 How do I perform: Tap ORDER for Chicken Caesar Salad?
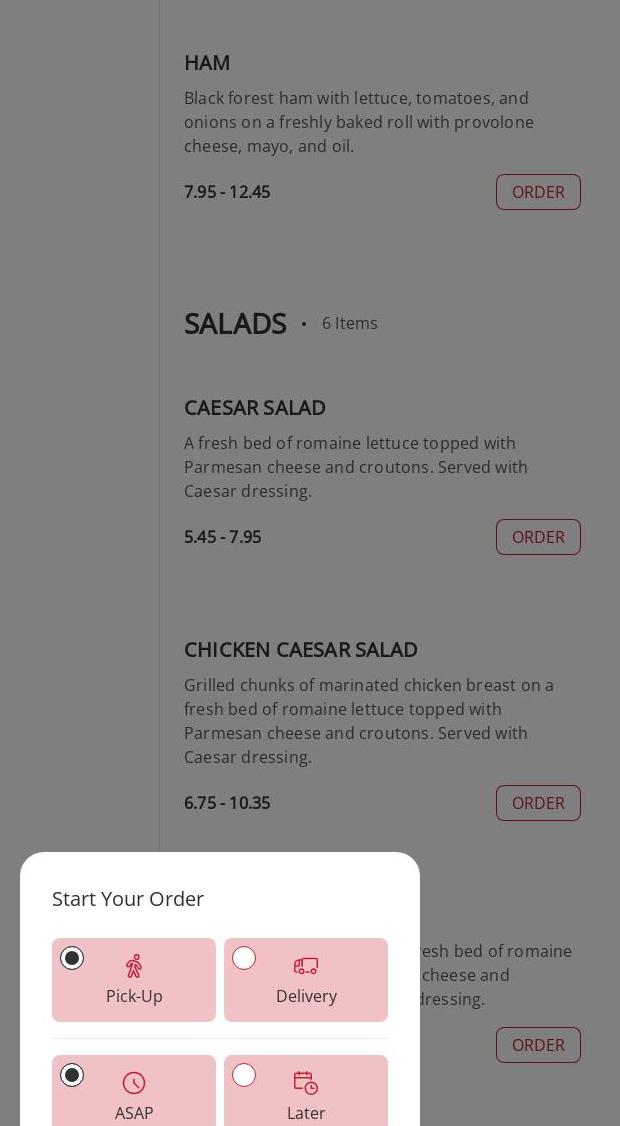[538, 803]
